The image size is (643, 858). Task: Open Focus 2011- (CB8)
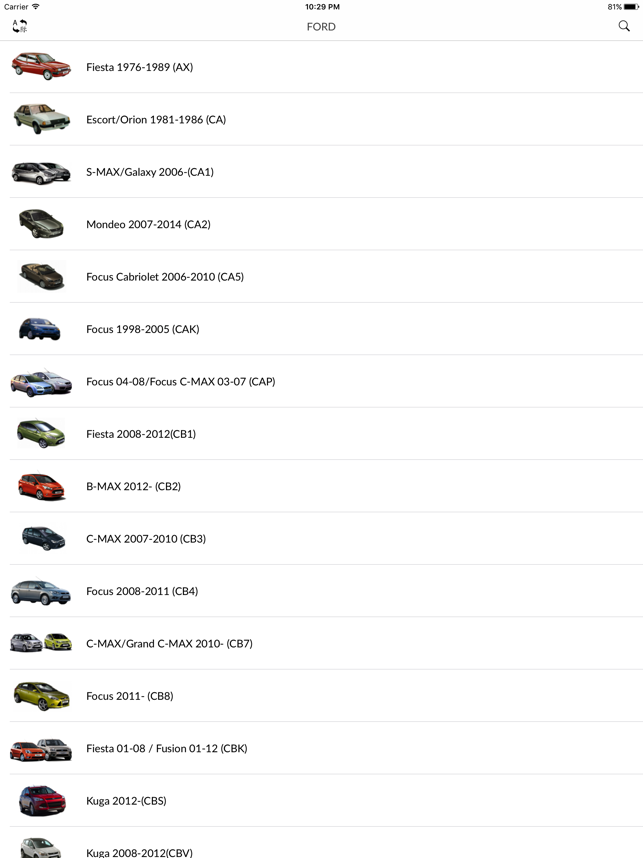(129, 696)
